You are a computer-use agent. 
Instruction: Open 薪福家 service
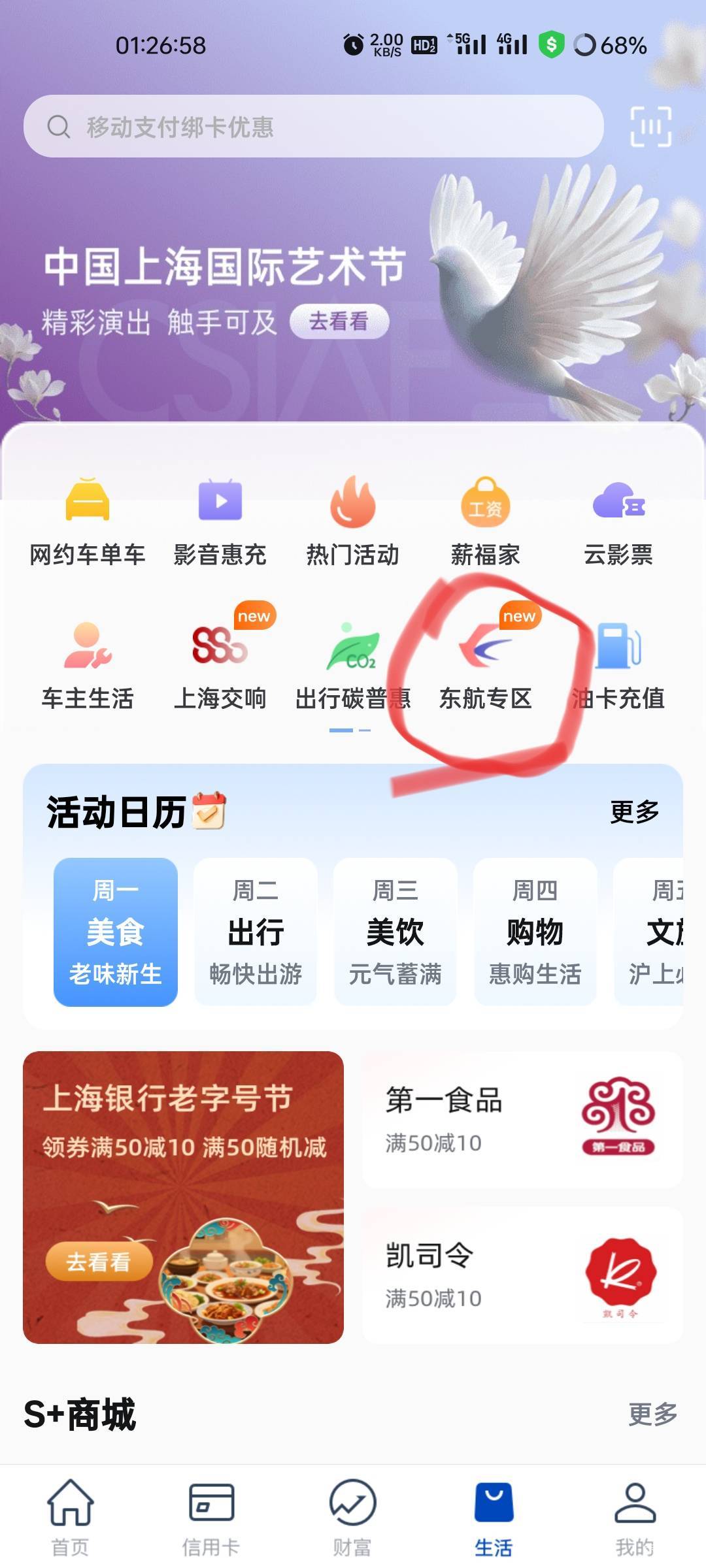[x=485, y=521]
